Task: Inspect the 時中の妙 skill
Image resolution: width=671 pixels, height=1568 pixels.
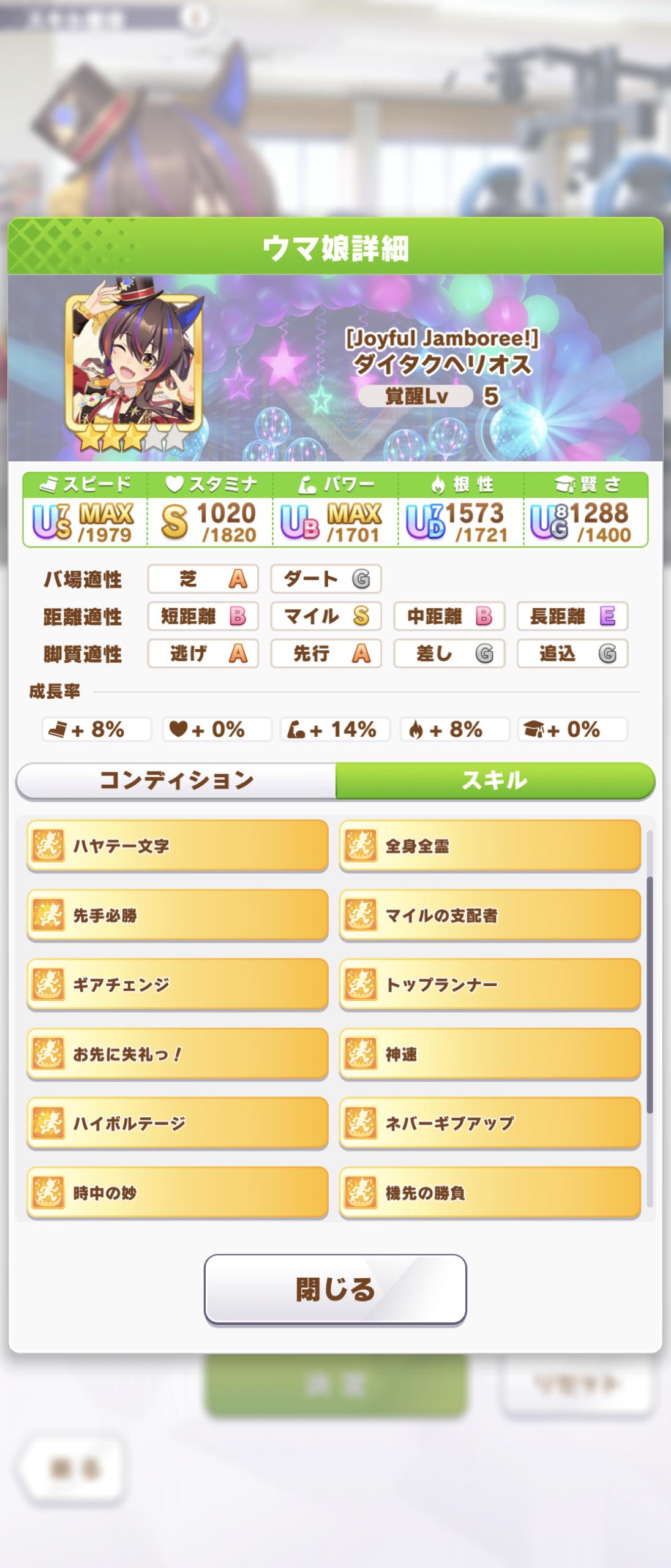Action: [x=178, y=1192]
